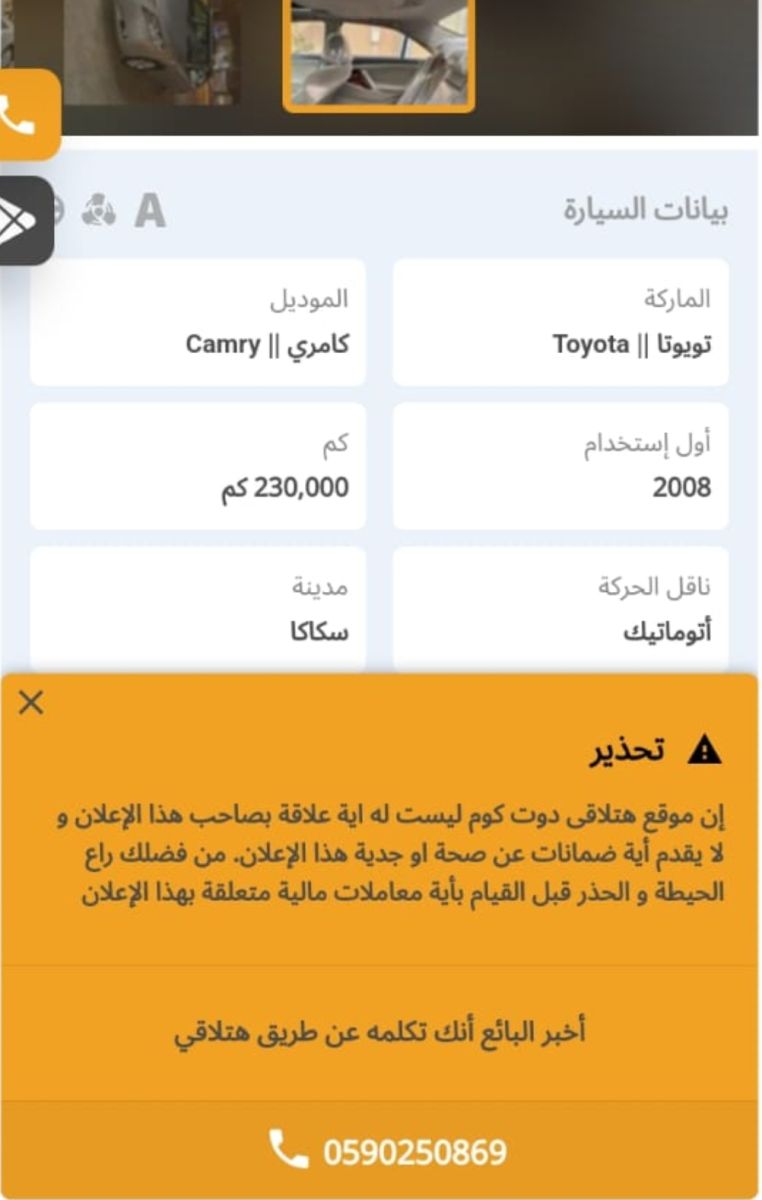Select the 2008 first use card

[x=558, y=465]
